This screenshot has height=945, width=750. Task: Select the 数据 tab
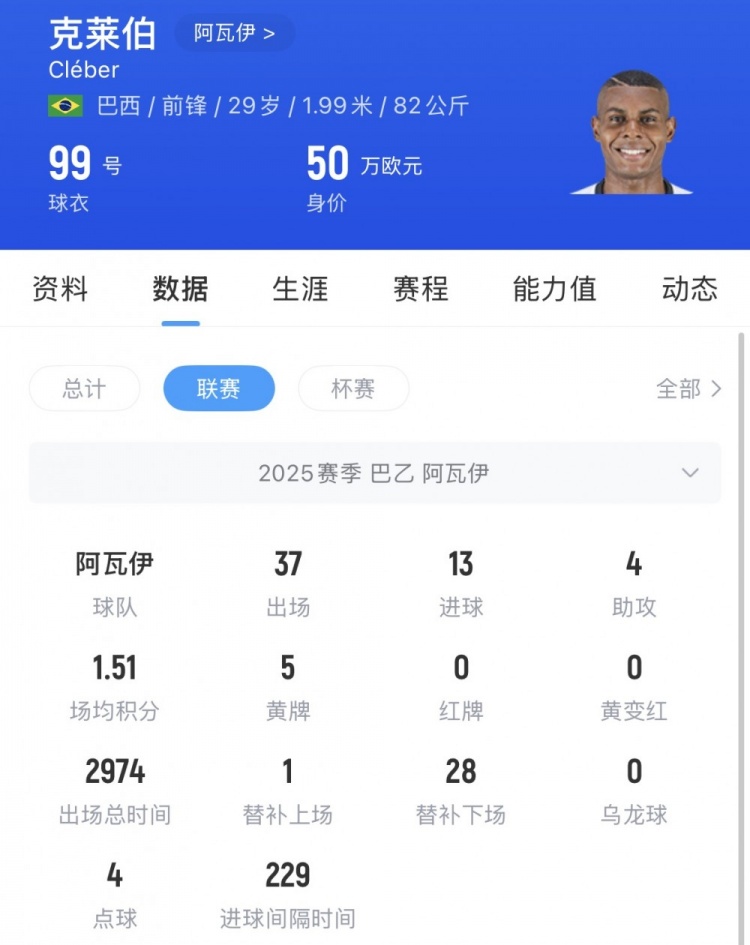pyautogui.click(x=180, y=290)
